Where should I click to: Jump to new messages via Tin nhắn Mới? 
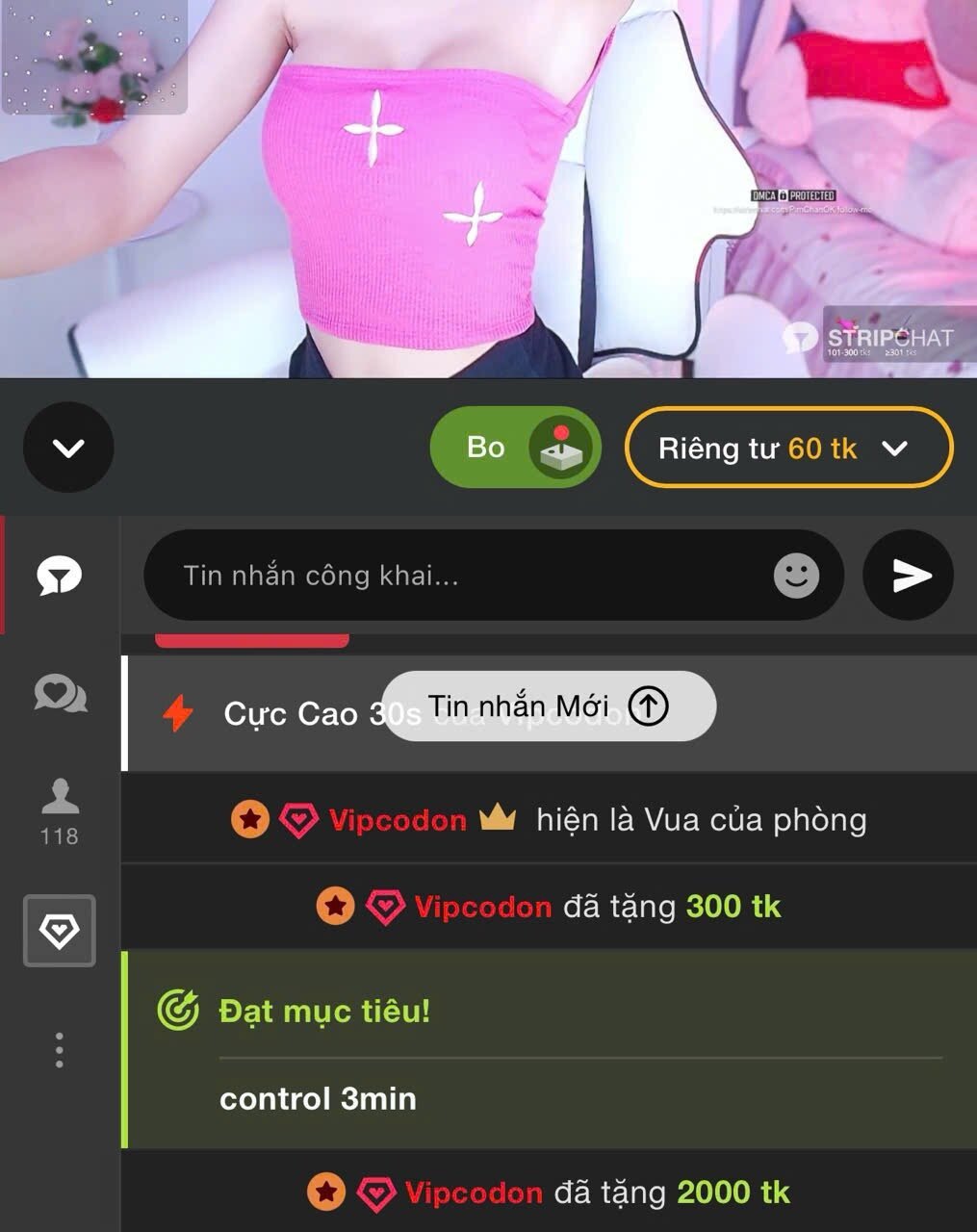[x=549, y=706]
